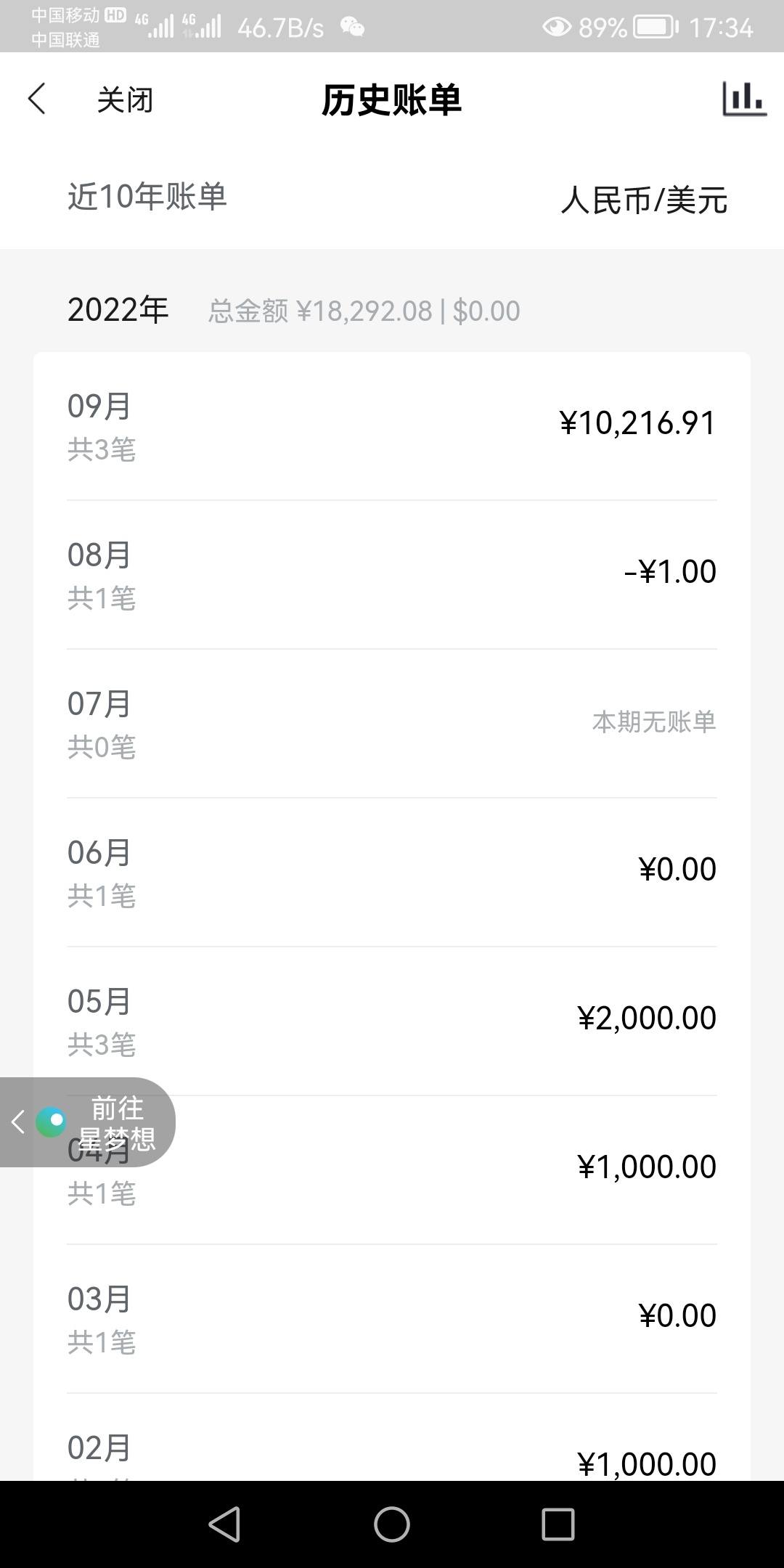Viewport: 784px width, 1568px height.
Task: Open the bar chart statistics icon
Action: pos(744,99)
